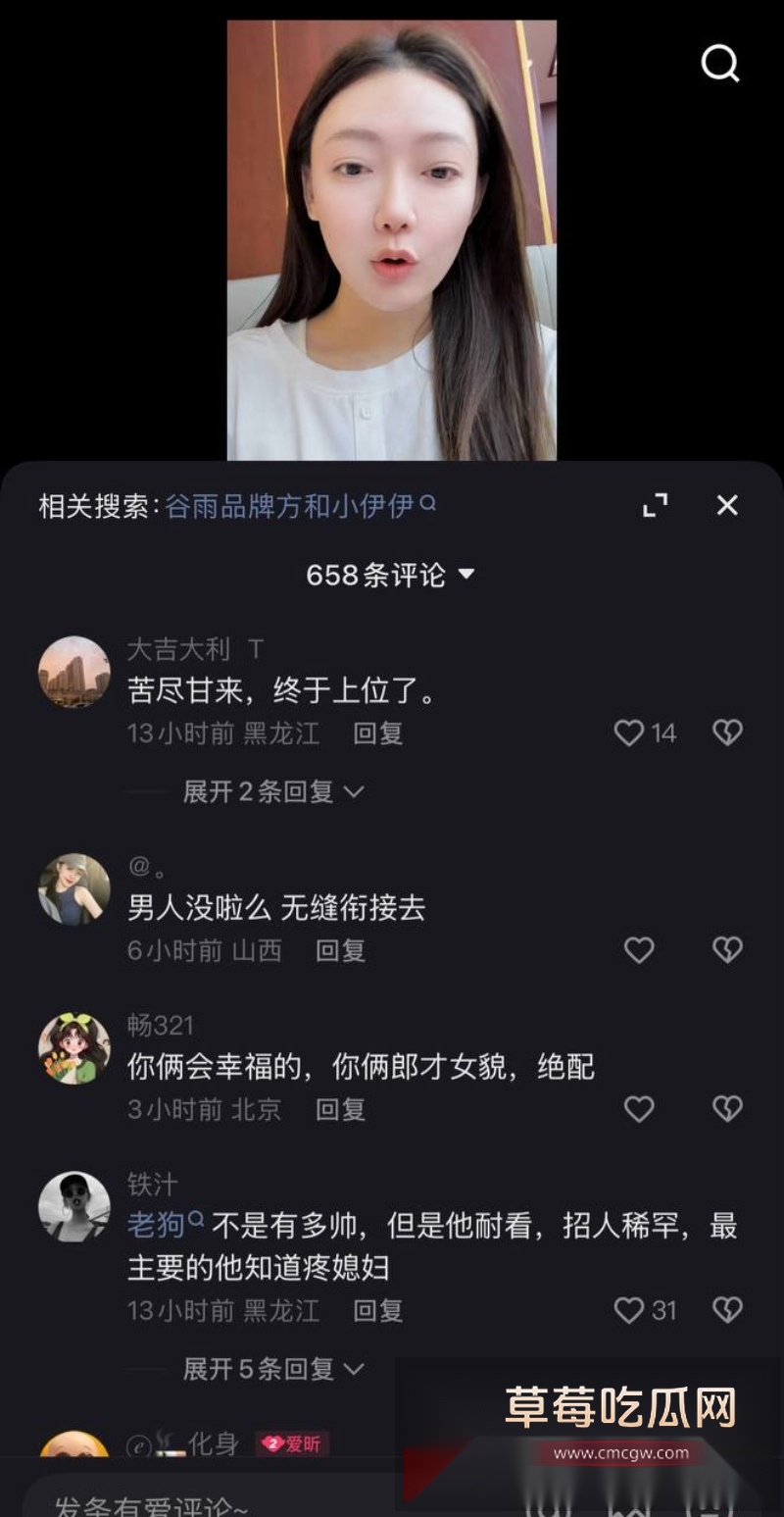Viewport: 784px width, 1517px height.
Task: Close the comments panel with the X
Action: (x=727, y=505)
